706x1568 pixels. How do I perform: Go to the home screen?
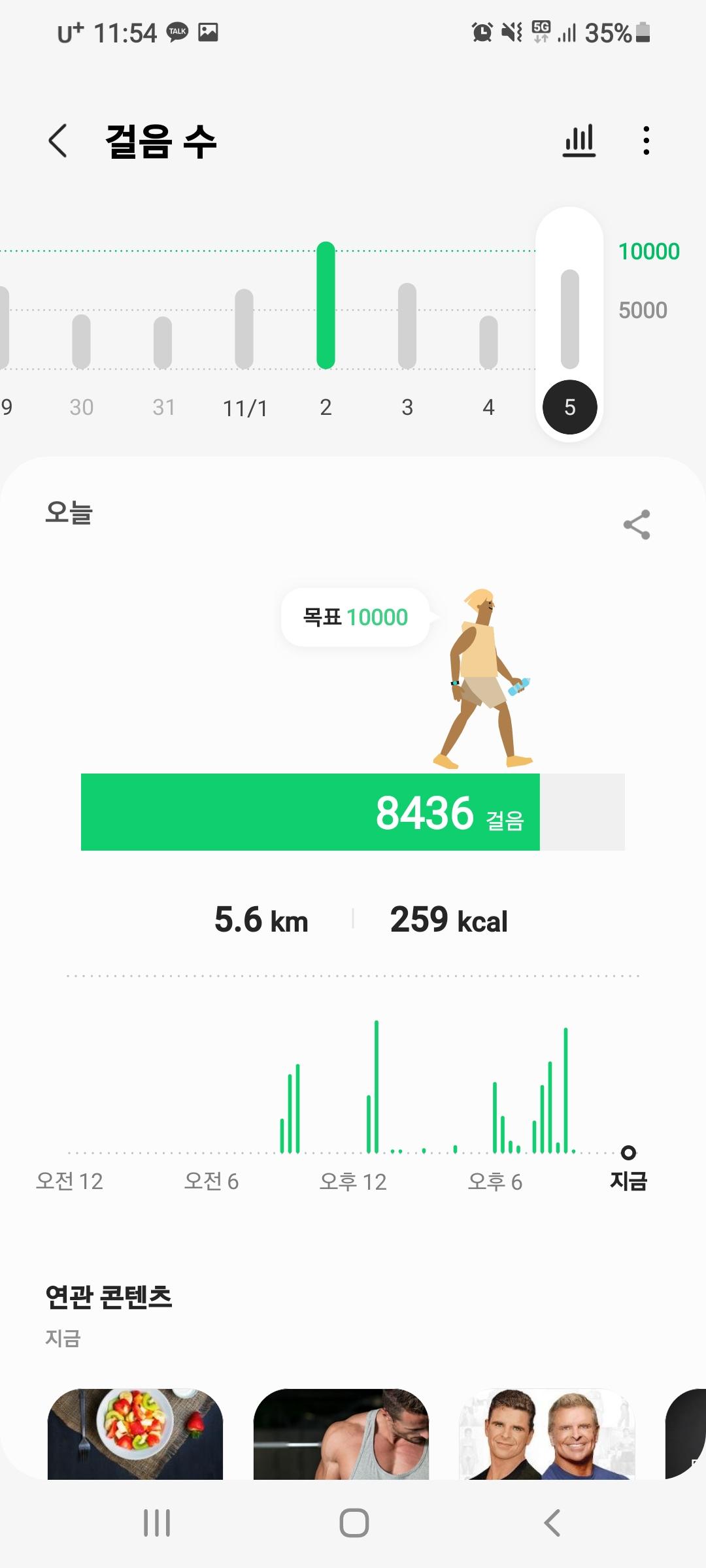point(354,1523)
